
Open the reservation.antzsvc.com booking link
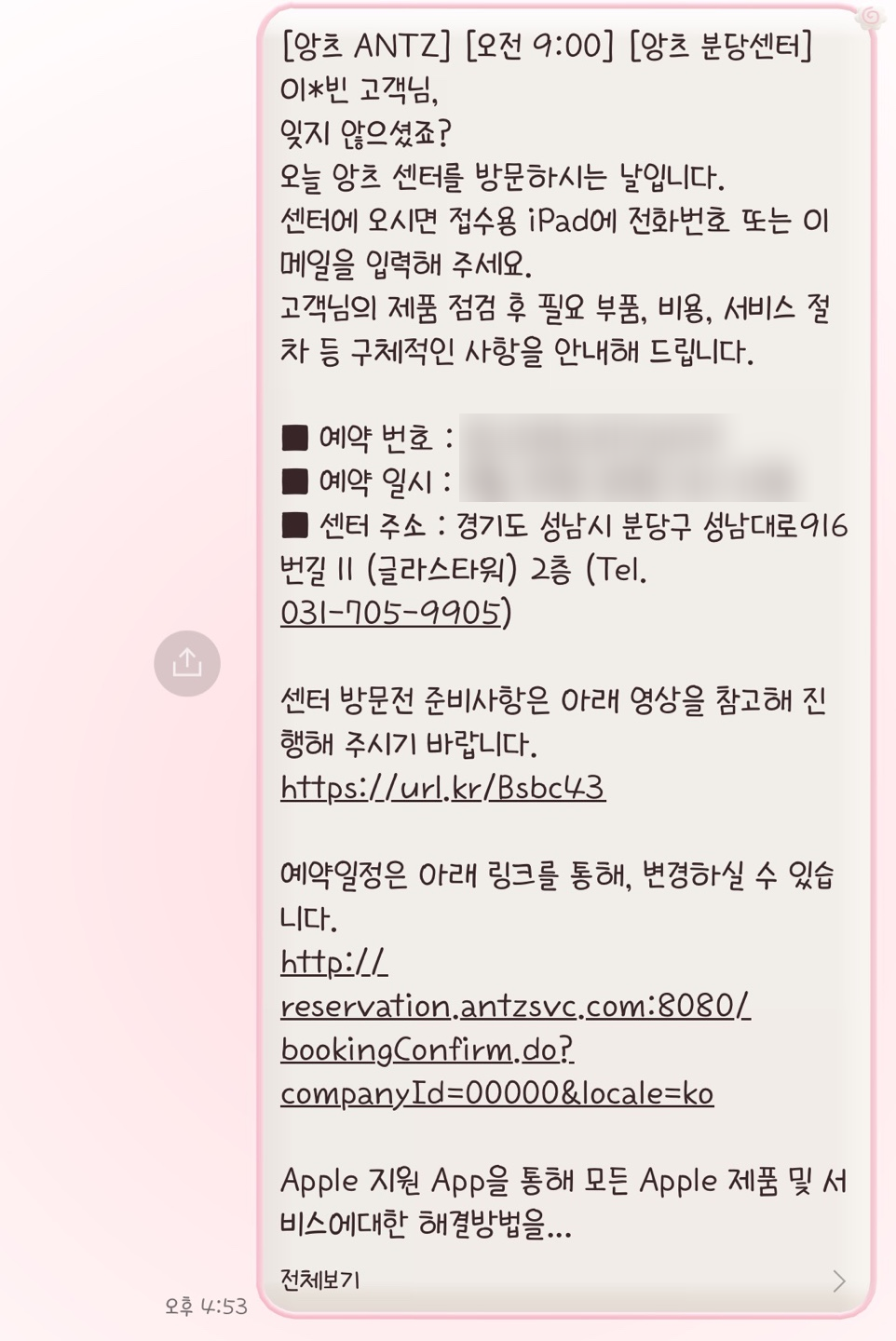514,1007
